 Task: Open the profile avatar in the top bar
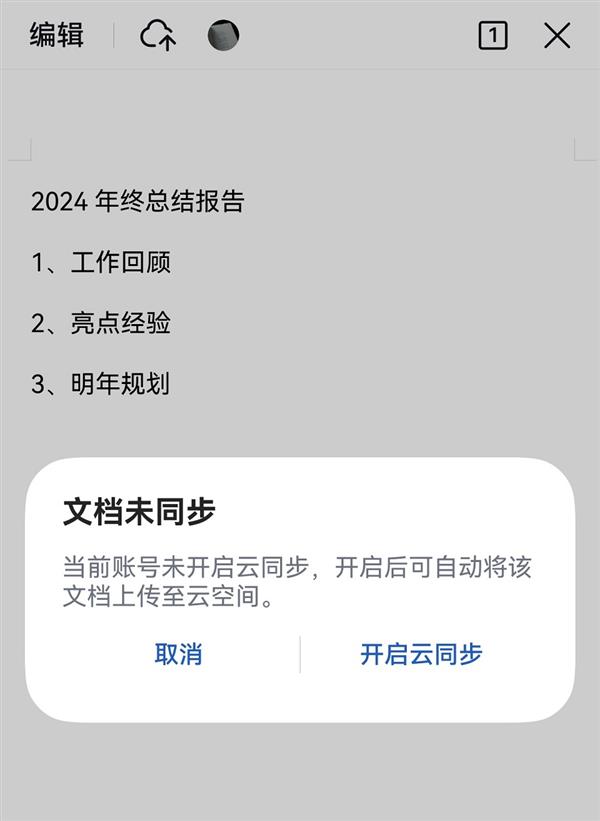223,36
